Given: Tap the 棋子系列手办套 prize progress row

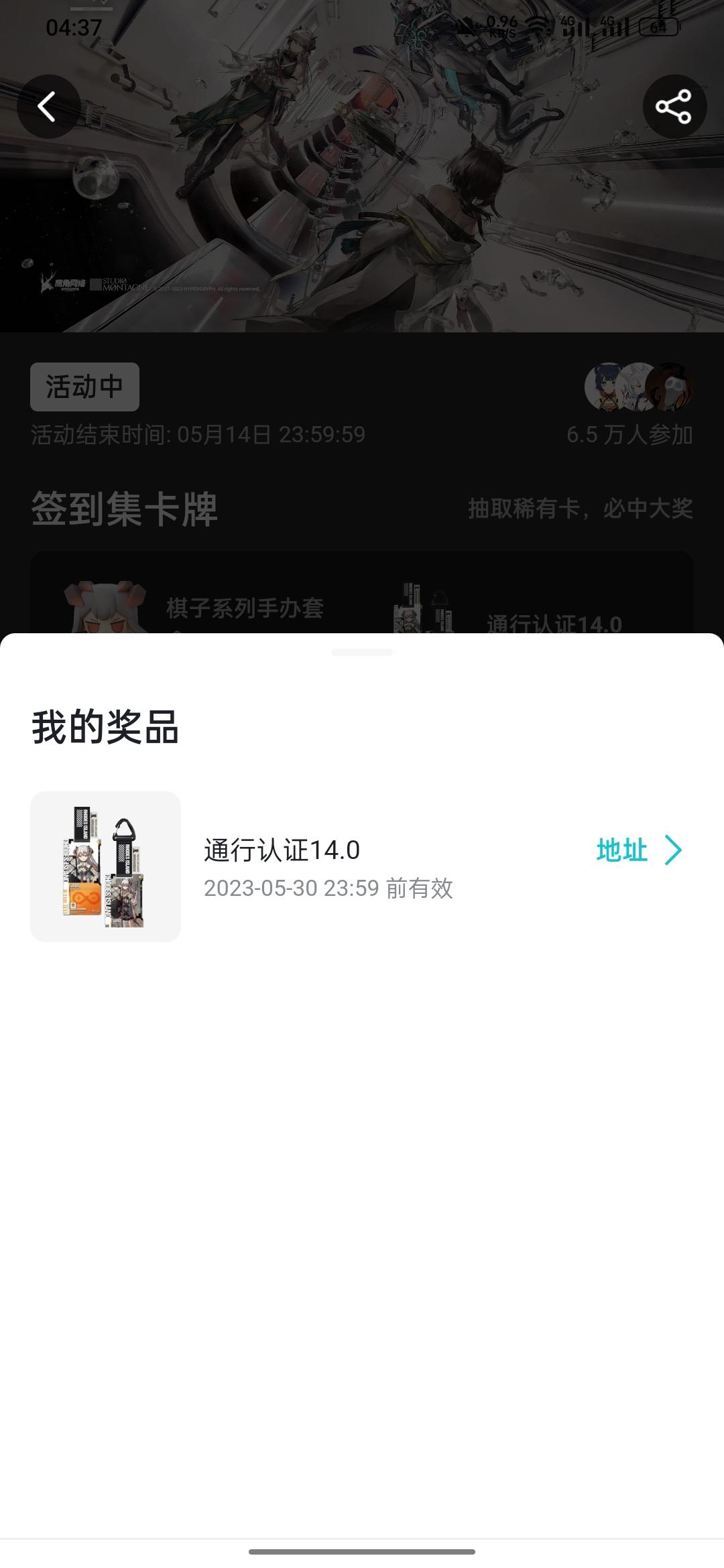Looking at the screenshot, I should pyautogui.click(x=245, y=610).
